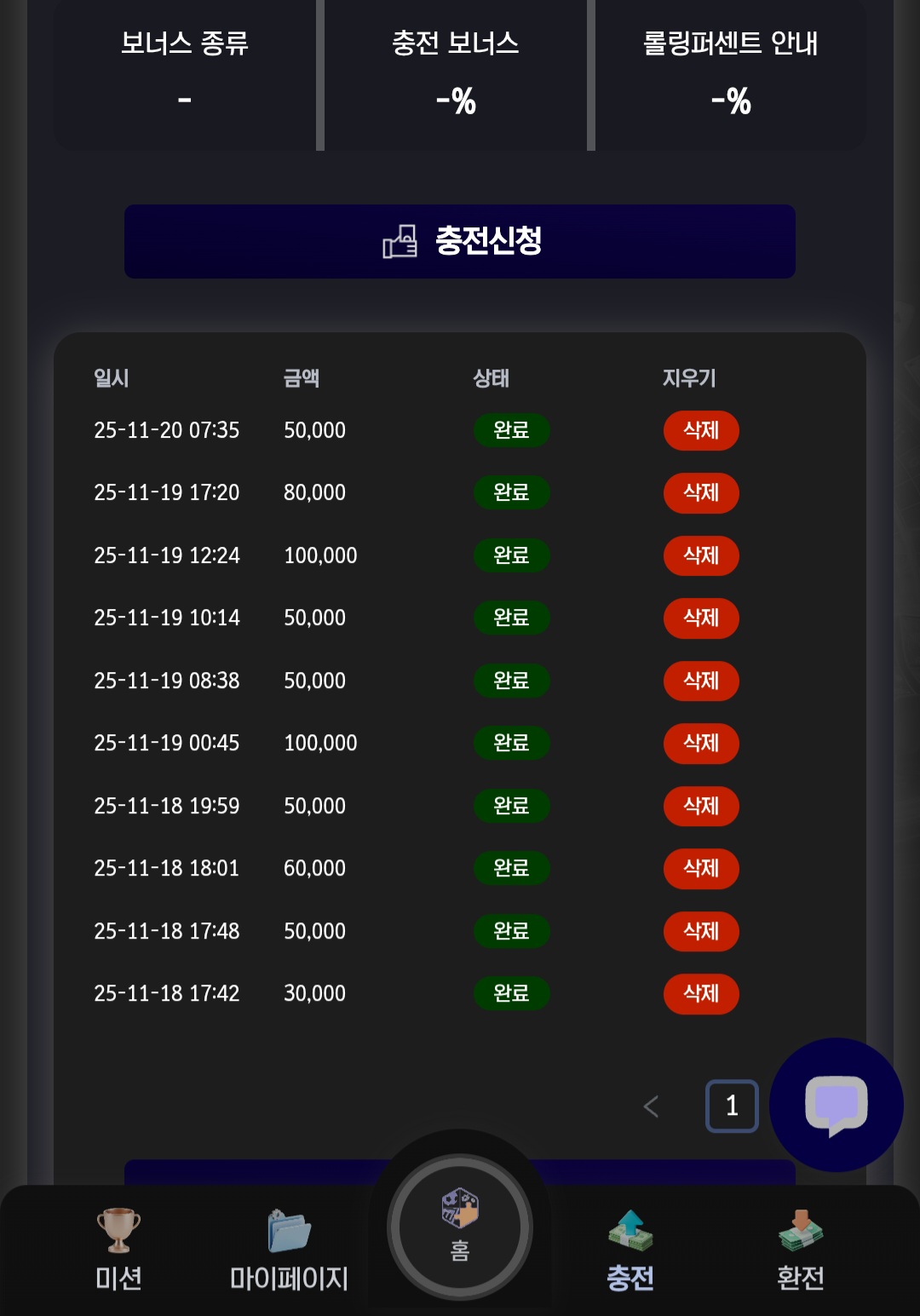
Task: Switch to the 충전 tab
Action: (x=630, y=1250)
